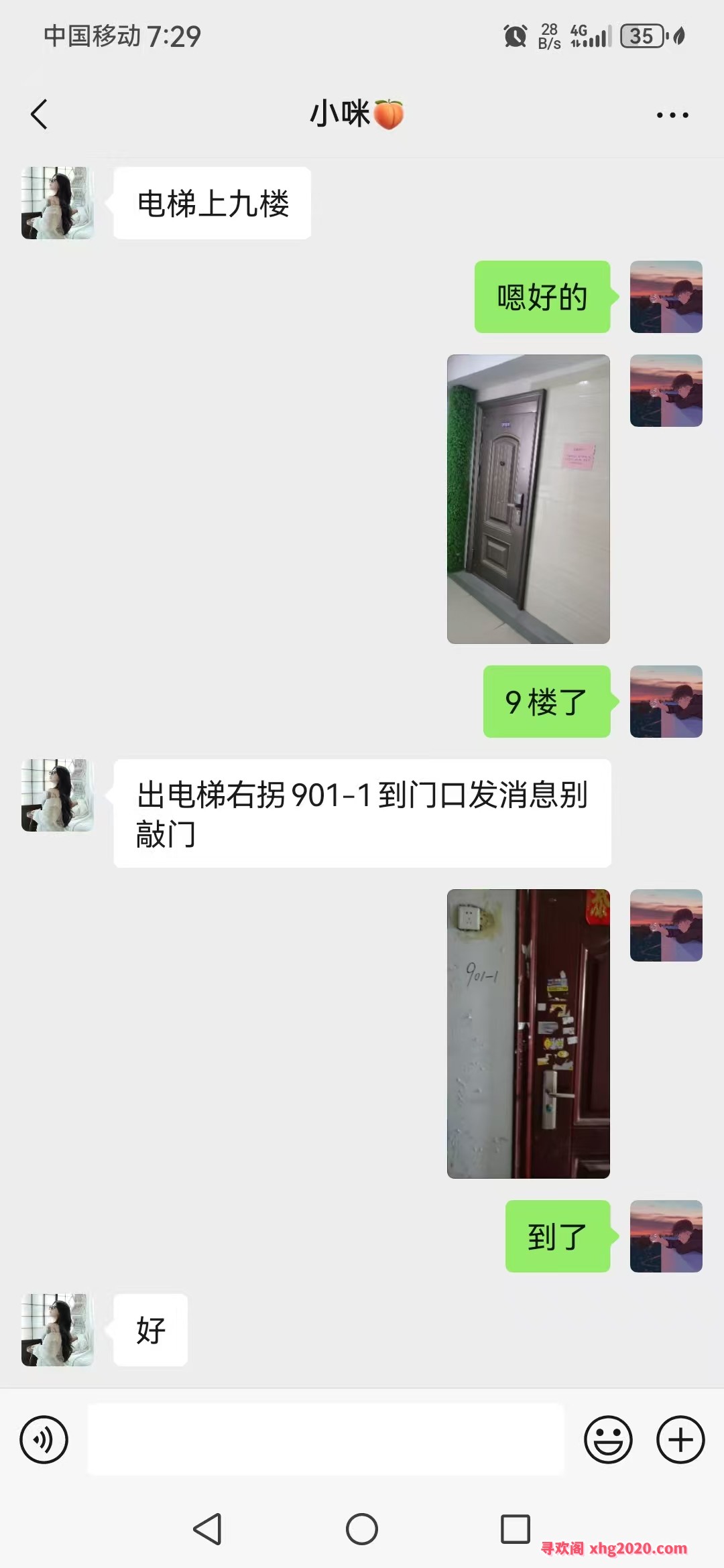Tap the system home button
This screenshot has width=724, height=1568.
click(x=362, y=1530)
